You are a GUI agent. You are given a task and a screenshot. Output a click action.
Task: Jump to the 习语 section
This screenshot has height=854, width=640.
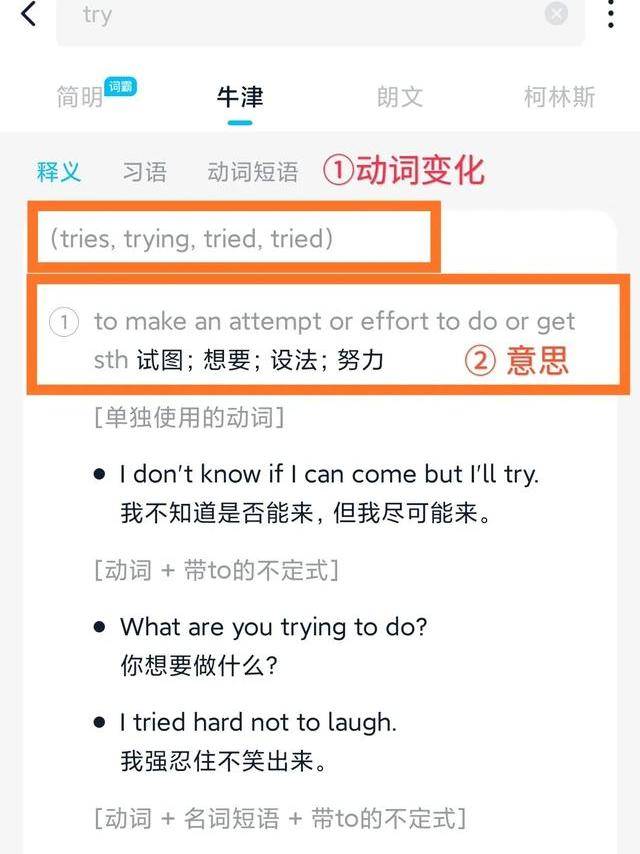145,171
